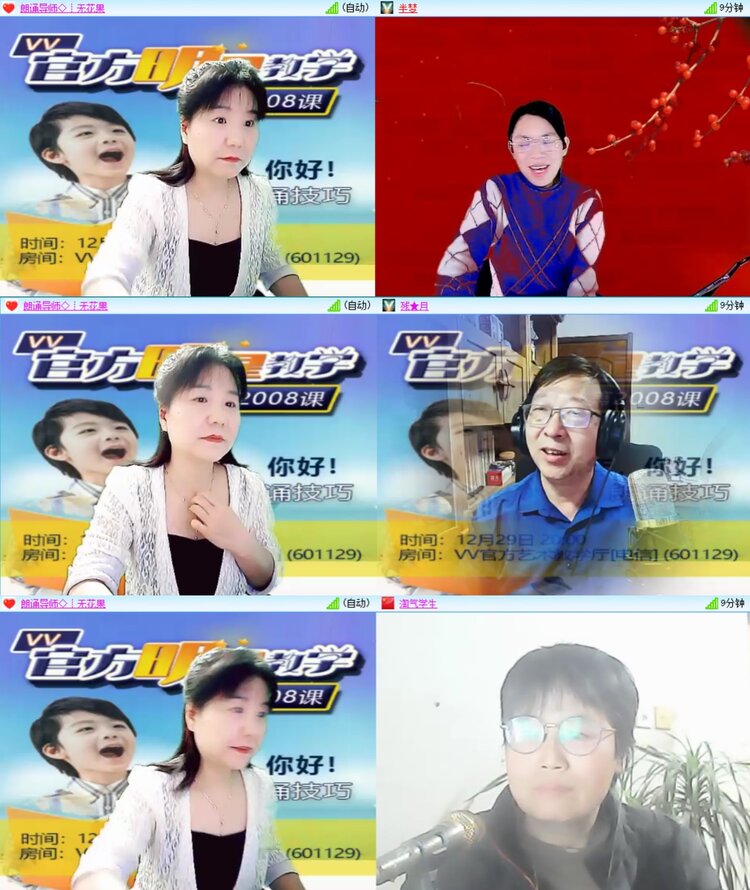750x890 pixels.
Task: Toggle (自动) mode on the bottom stream
Action: [358, 600]
